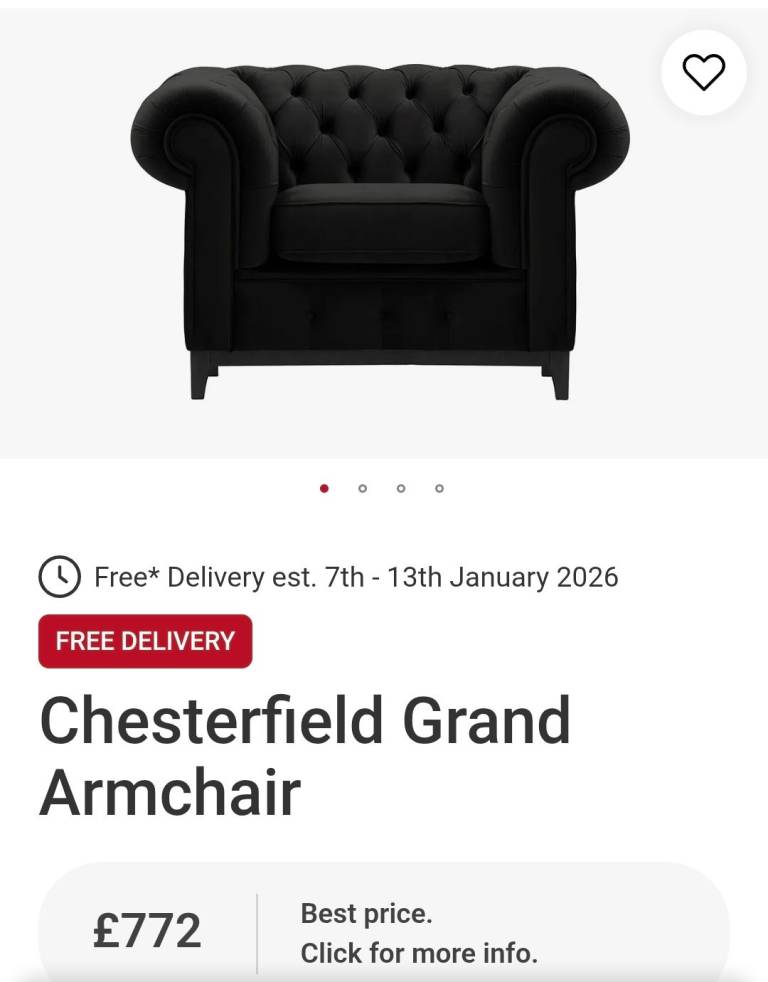The image size is (768, 982).
Task: Add the armchair to your wishlist
Action: (703, 72)
